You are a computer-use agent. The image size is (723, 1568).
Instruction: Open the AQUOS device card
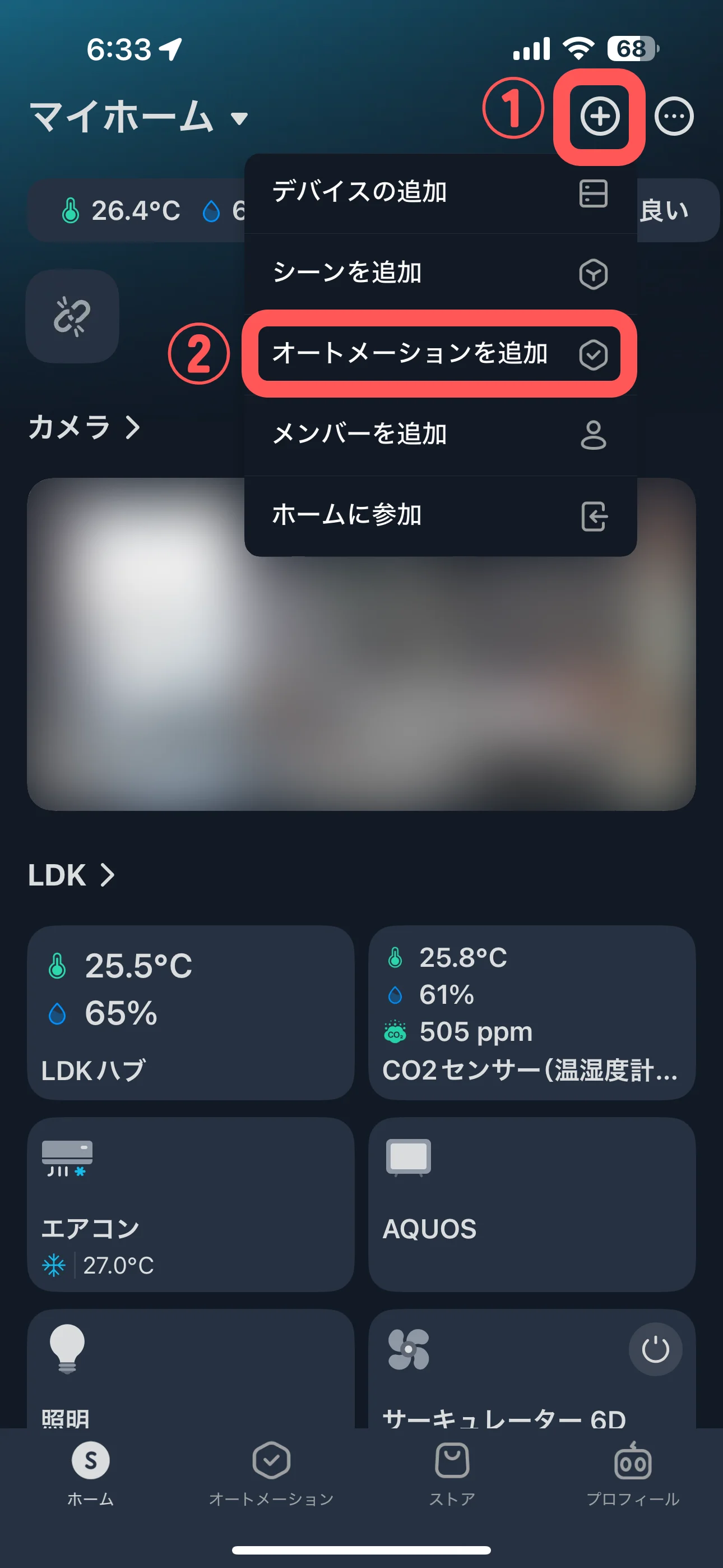[x=531, y=1203]
